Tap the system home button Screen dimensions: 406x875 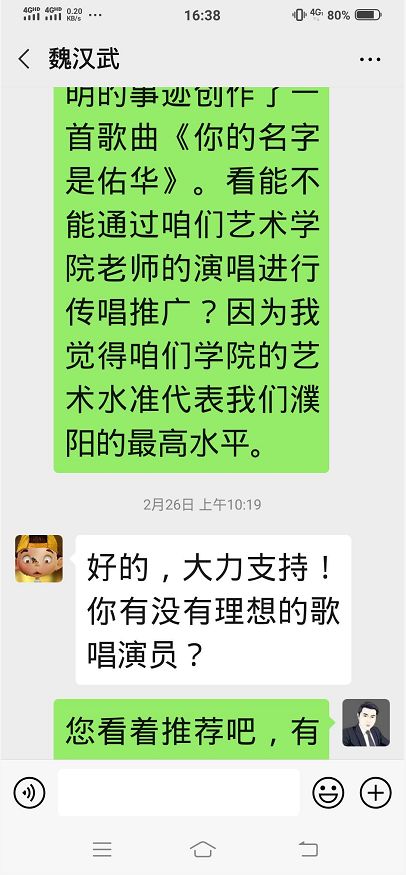(x=202, y=849)
